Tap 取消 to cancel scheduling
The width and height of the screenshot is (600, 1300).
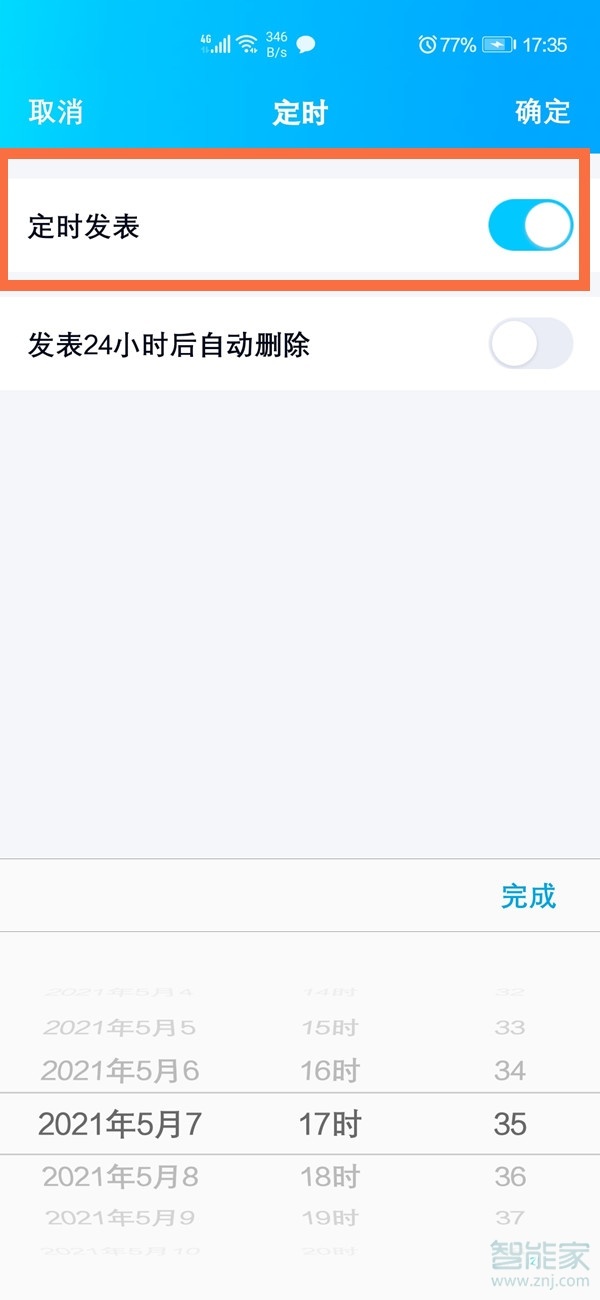click(55, 112)
